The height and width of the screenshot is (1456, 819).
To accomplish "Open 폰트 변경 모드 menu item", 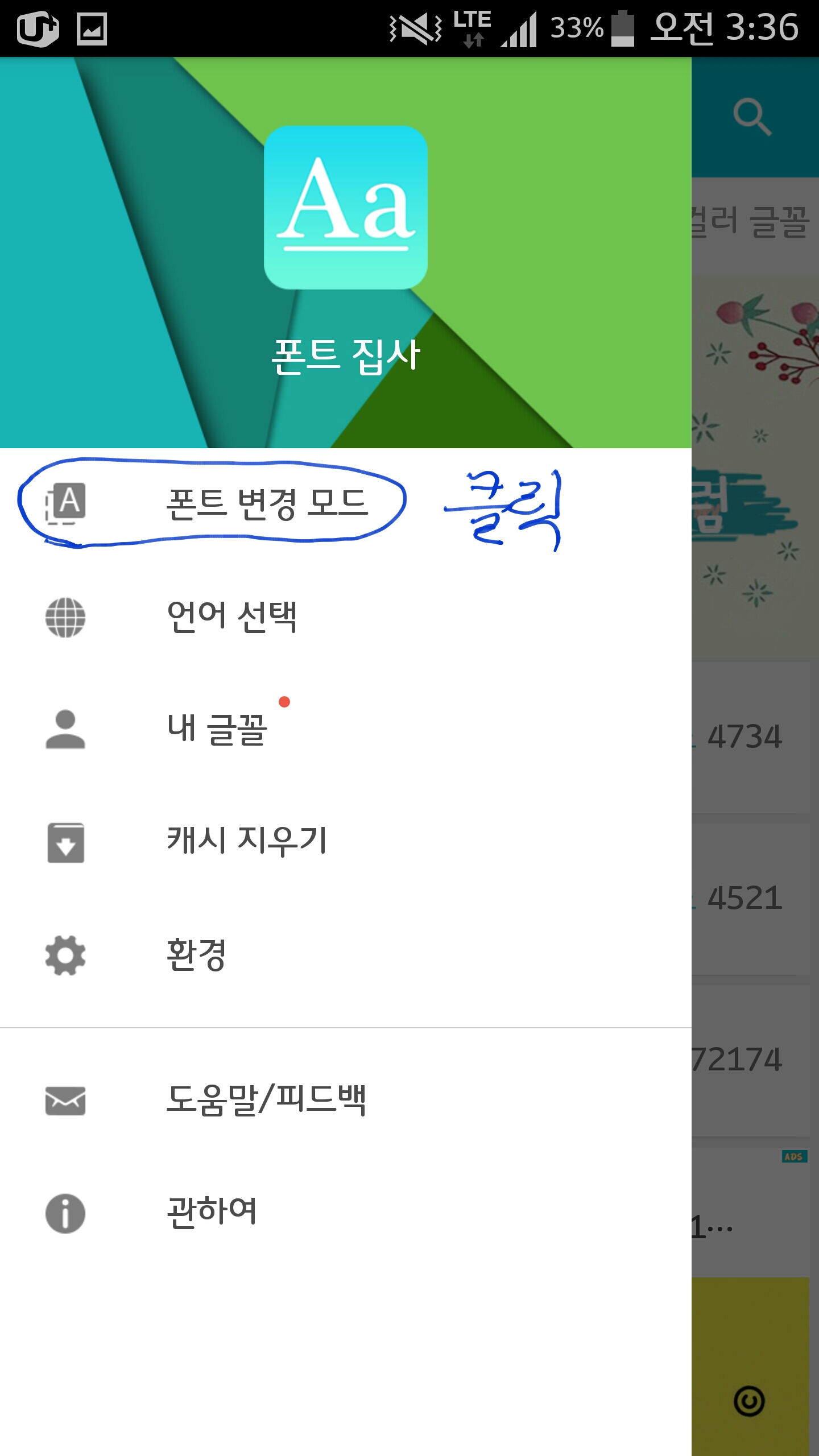I will (267, 504).
